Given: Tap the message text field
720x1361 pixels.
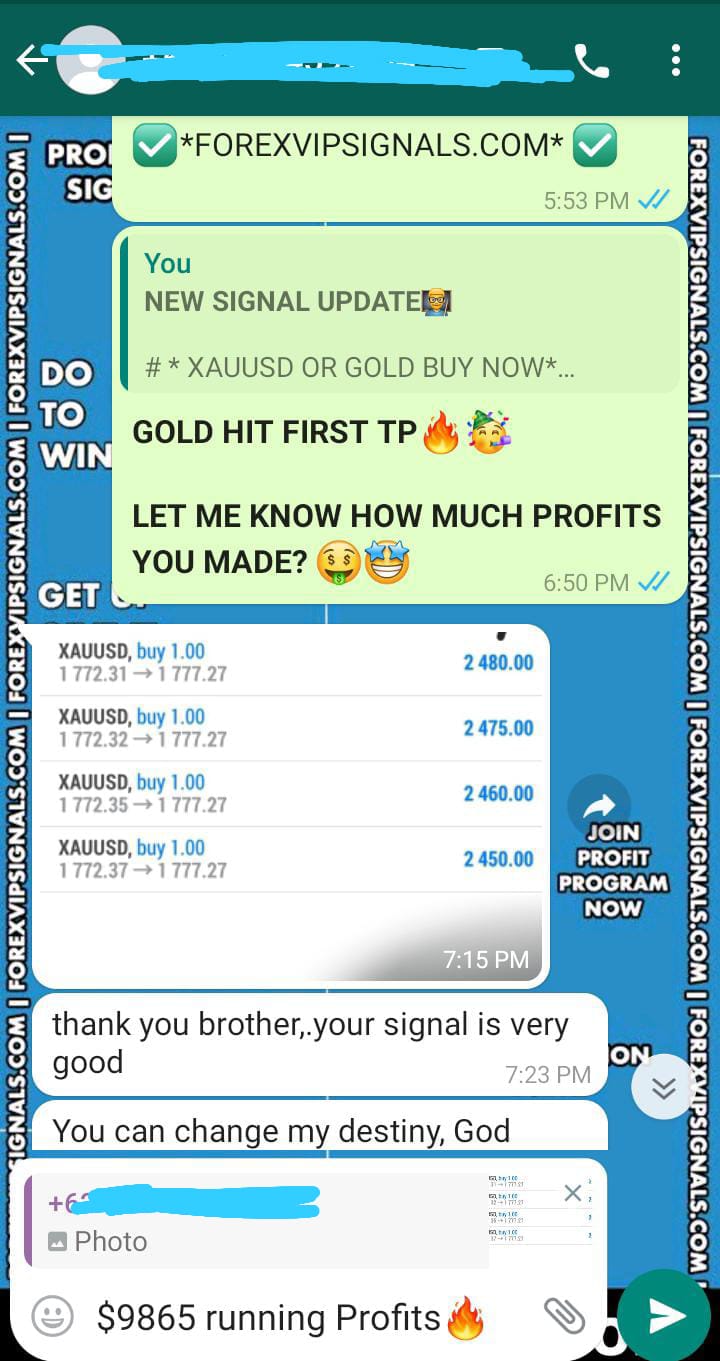Looking at the screenshot, I should [300, 1318].
